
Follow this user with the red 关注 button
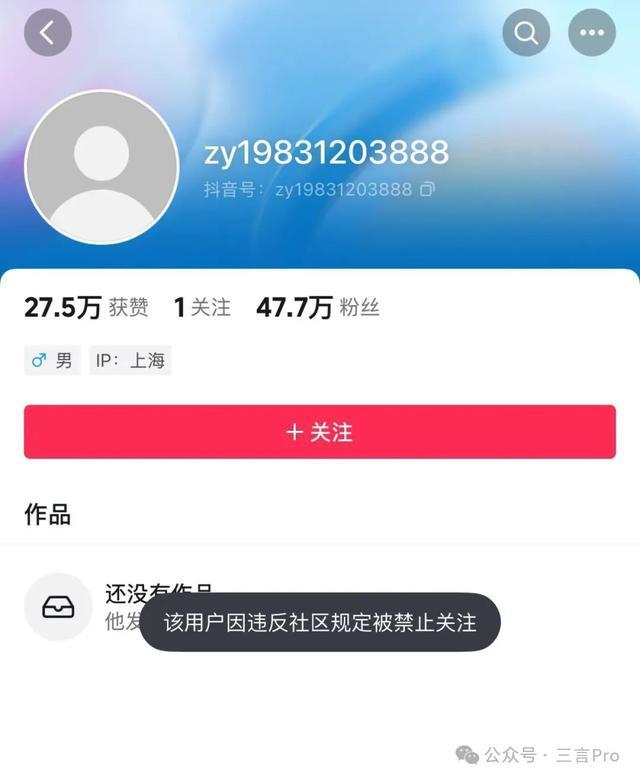pyautogui.click(x=320, y=432)
